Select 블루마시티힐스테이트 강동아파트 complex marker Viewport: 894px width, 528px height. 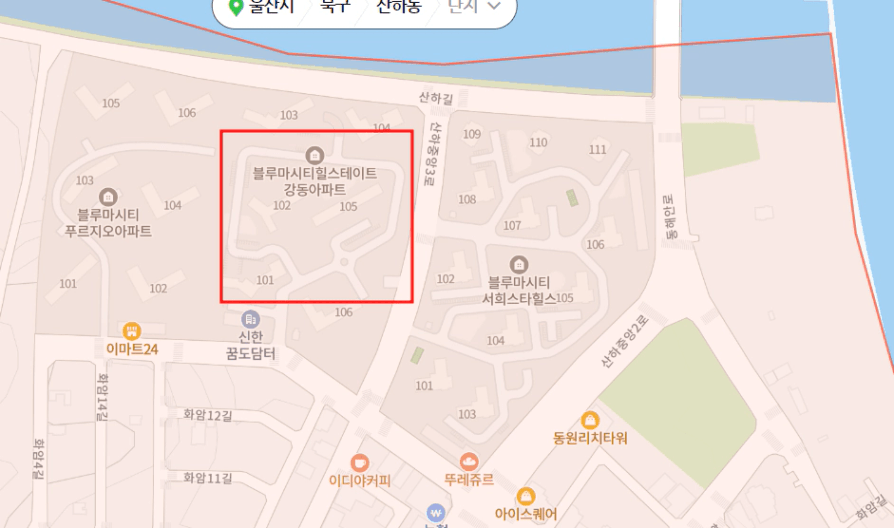point(314,155)
